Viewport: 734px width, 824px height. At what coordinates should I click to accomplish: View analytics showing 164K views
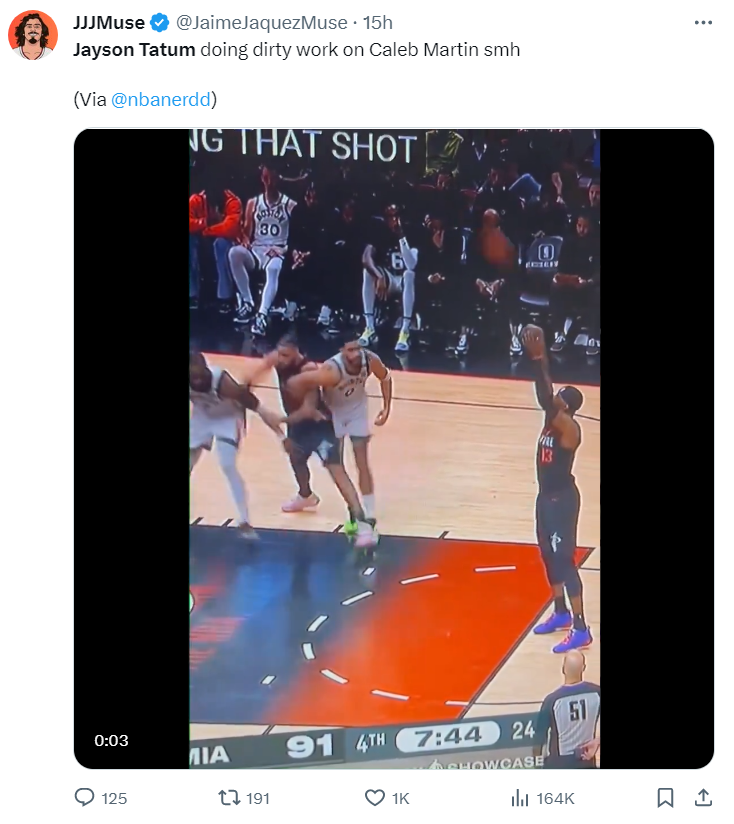pyautogui.click(x=520, y=798)
